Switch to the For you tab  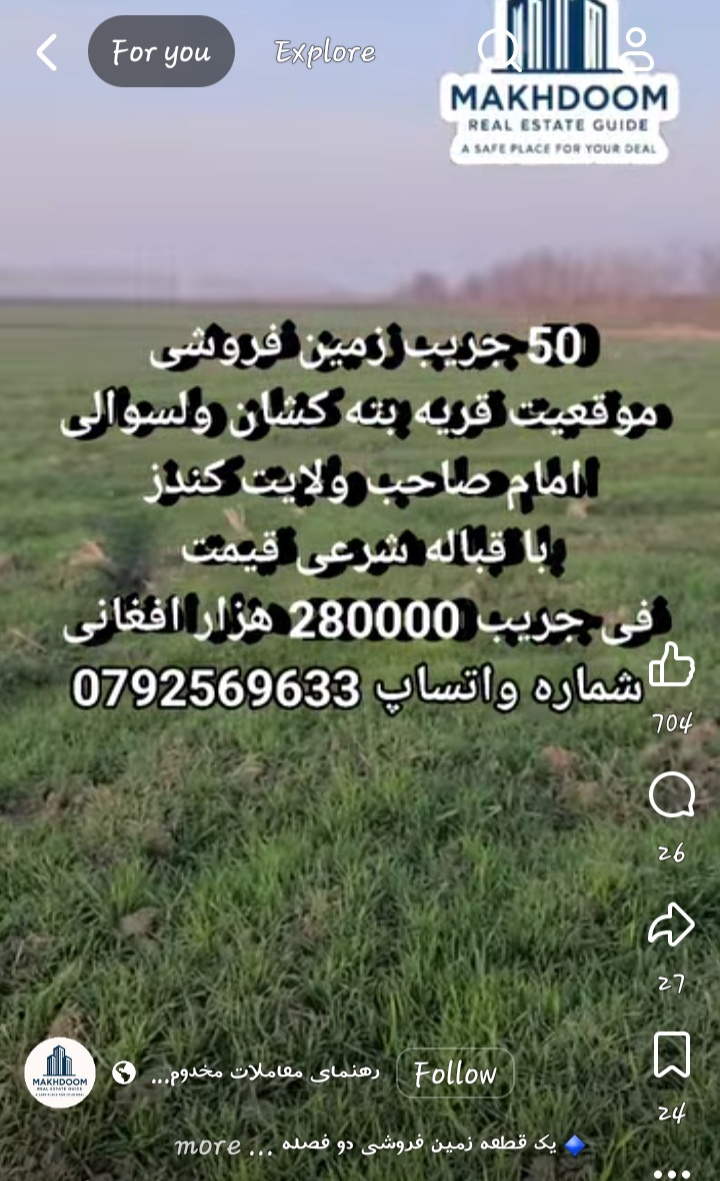coord(161,52)
